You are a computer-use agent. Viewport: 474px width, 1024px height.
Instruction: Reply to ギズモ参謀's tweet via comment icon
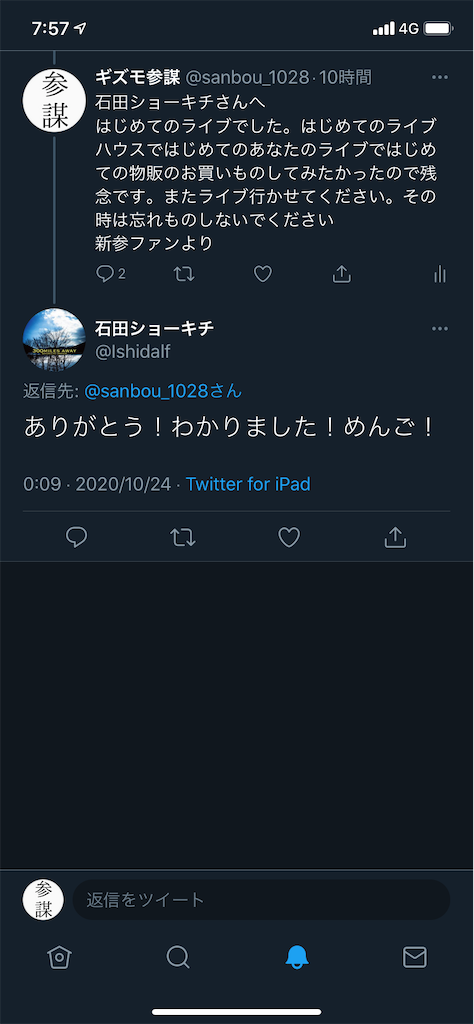point(105,274)
